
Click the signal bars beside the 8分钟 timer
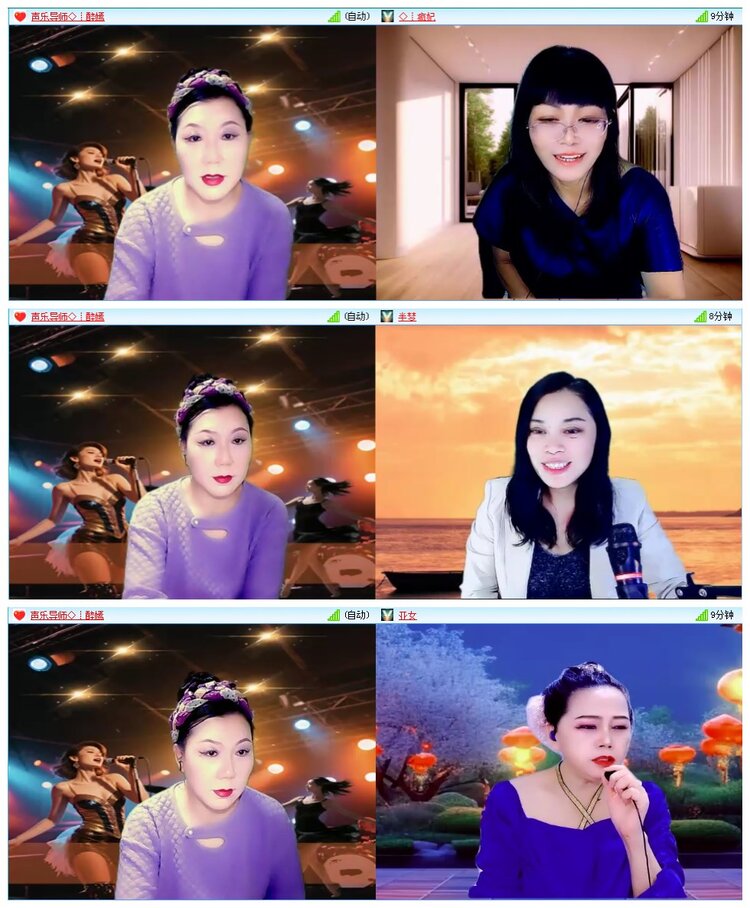click(x=702, y=317)
